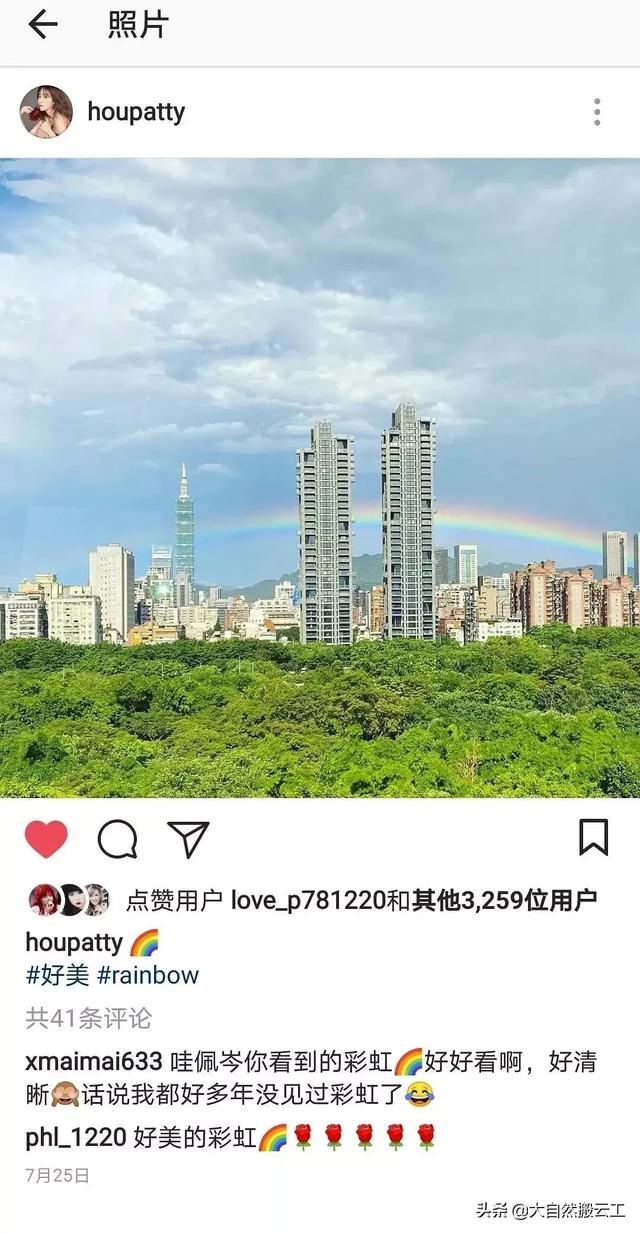Open houpatty's profile picture
Screen dimensions: 640x1233
[46, 112]
